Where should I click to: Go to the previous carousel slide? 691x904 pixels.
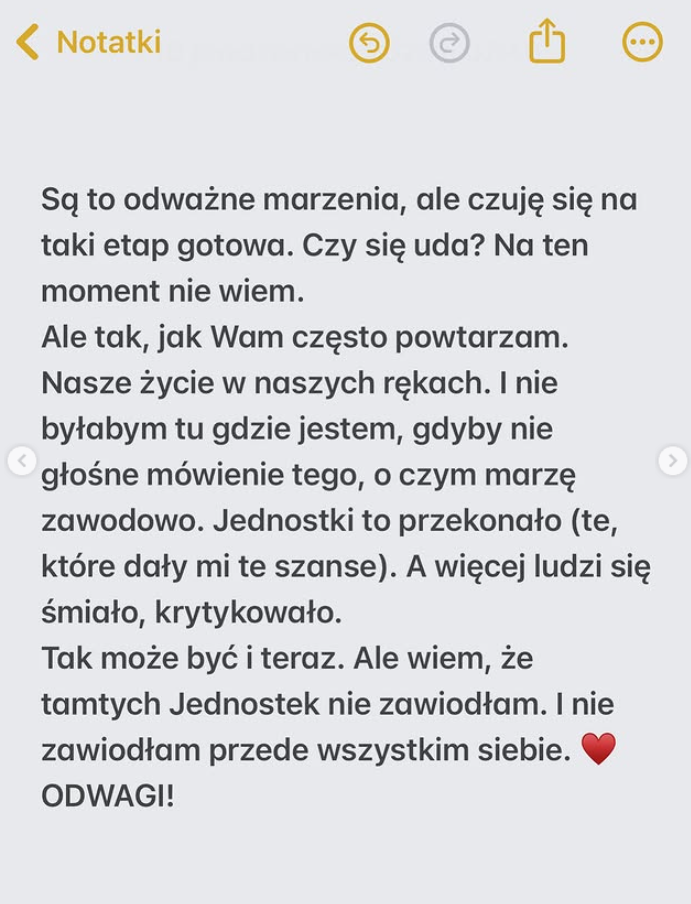tap(21, 461)
